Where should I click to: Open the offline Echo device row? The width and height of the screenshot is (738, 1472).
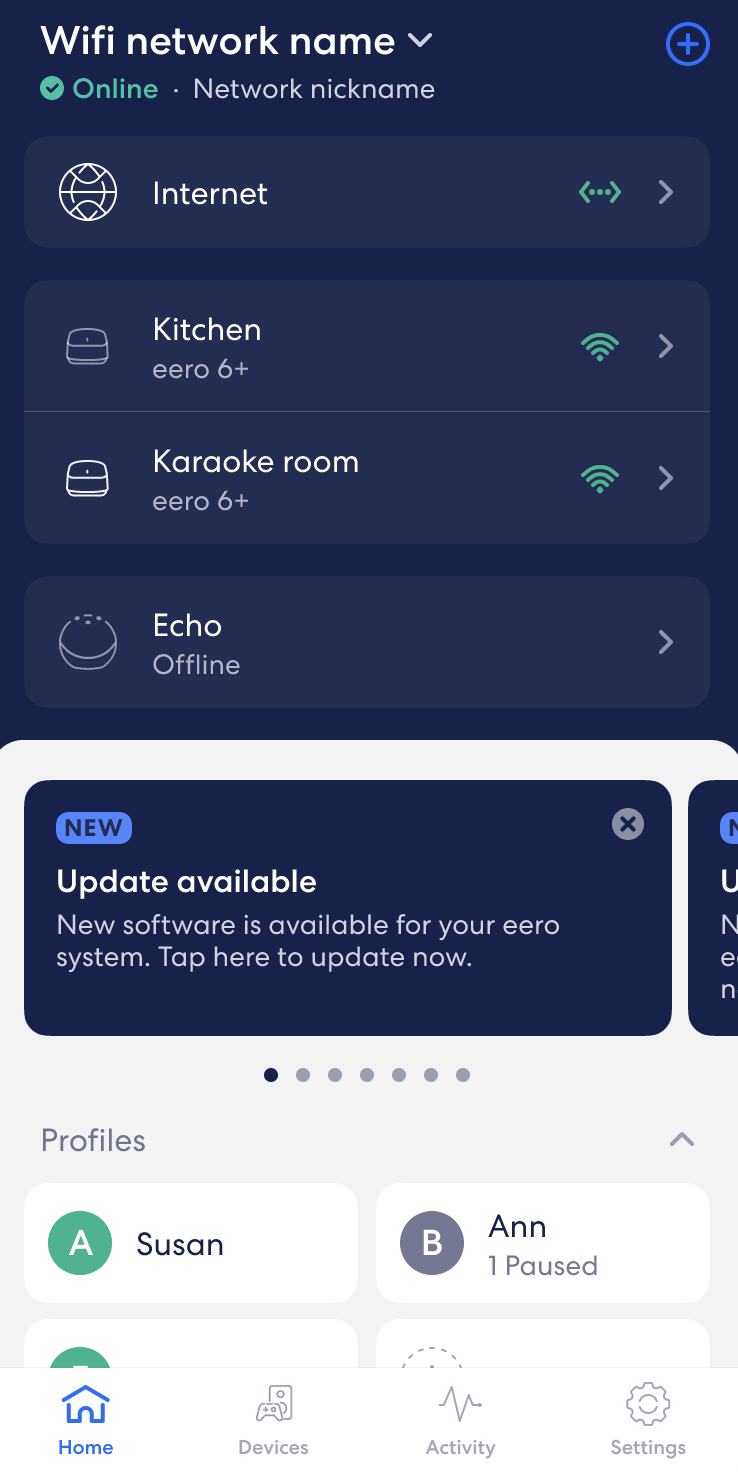[366, 642]
